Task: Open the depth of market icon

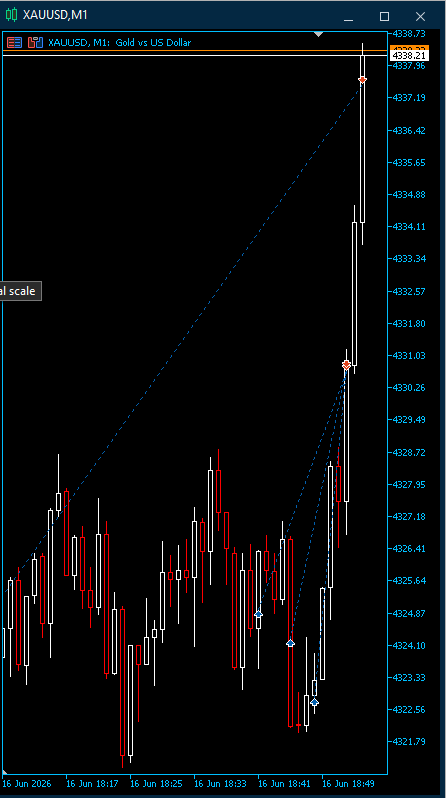Action: point(35,43)
